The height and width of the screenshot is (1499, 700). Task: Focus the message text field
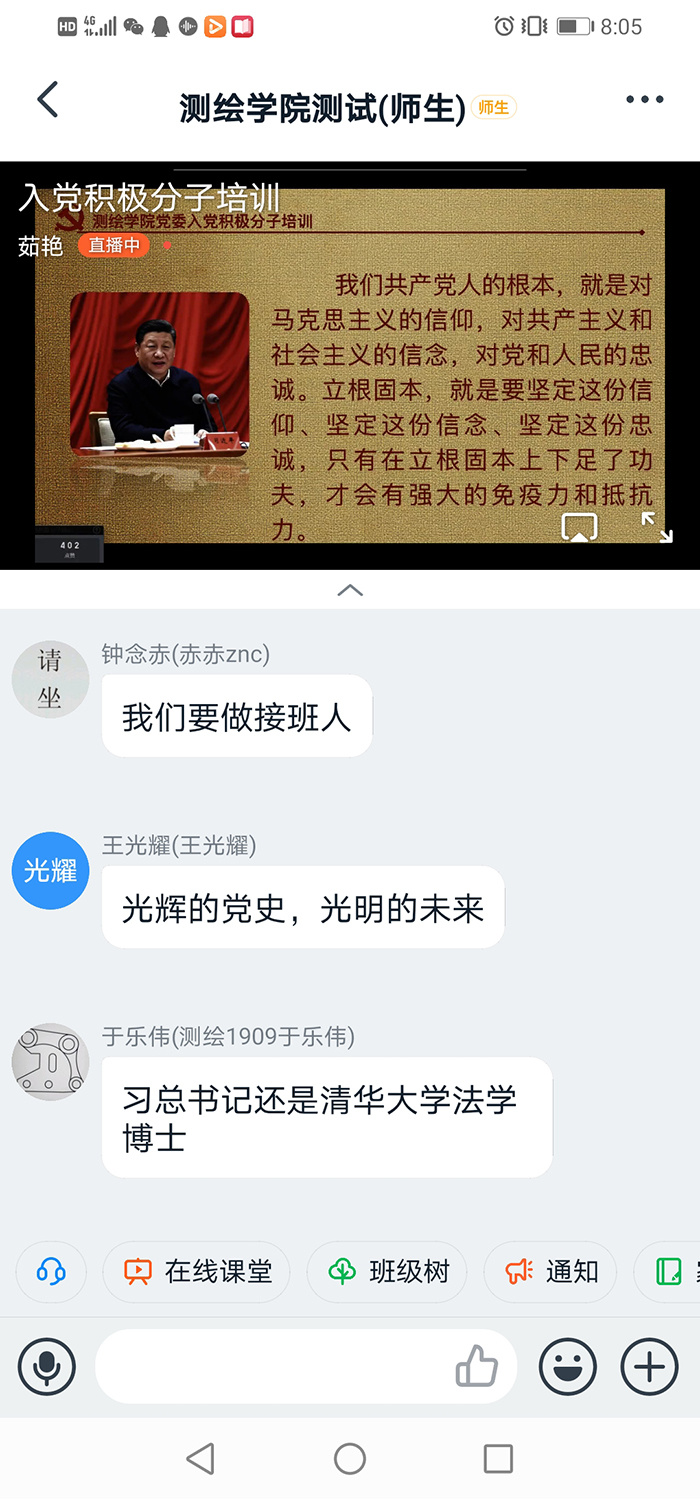[x=270, y=1366]
